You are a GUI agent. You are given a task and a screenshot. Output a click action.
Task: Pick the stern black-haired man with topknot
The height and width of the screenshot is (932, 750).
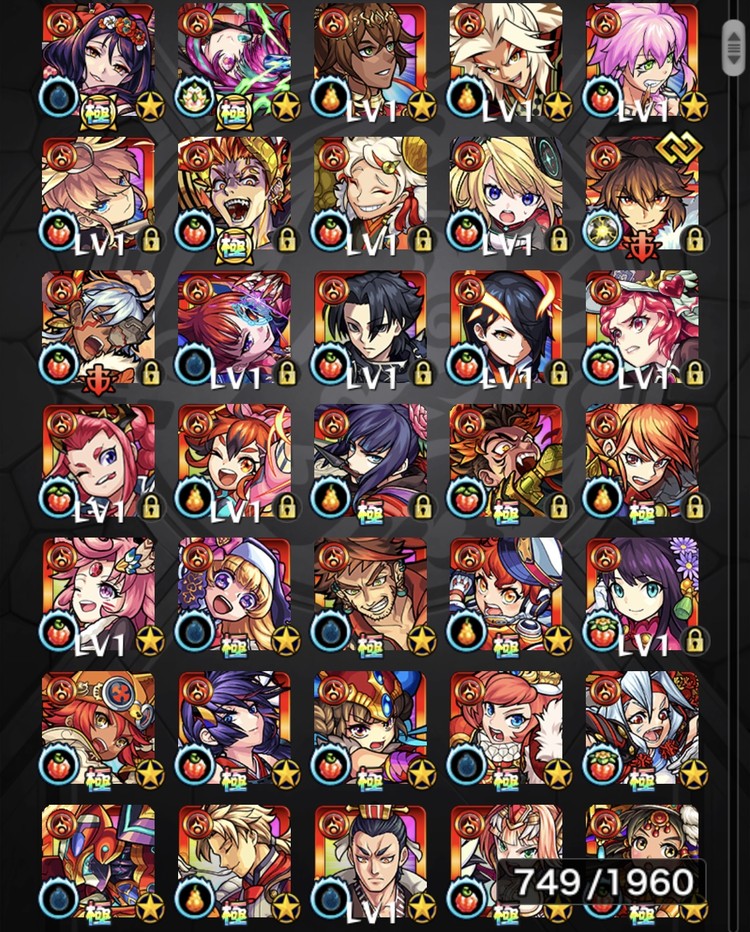pyautogui.click(x=370, y=860)
